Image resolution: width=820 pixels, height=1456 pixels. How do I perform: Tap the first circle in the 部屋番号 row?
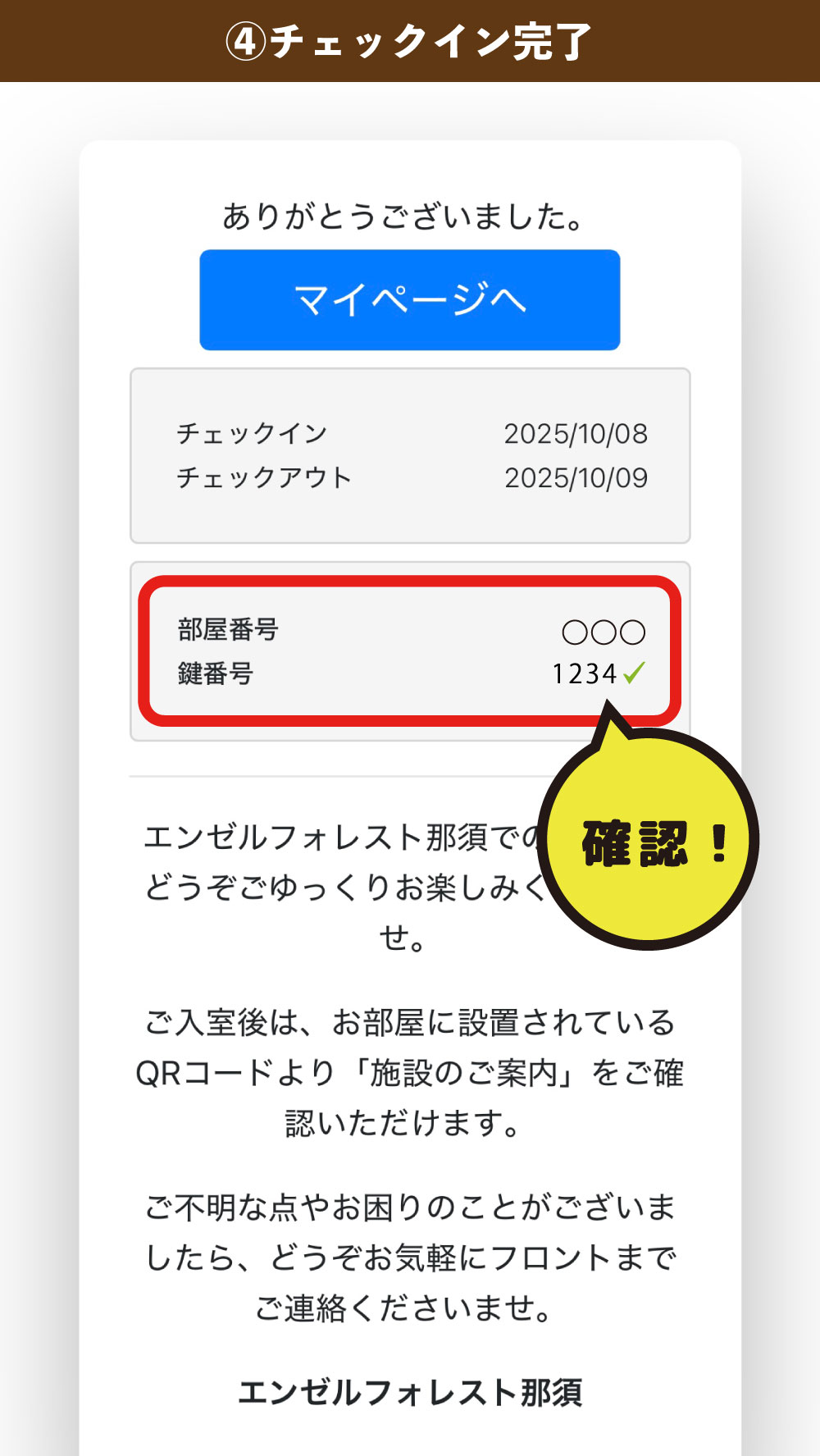(x=575, y=632)
